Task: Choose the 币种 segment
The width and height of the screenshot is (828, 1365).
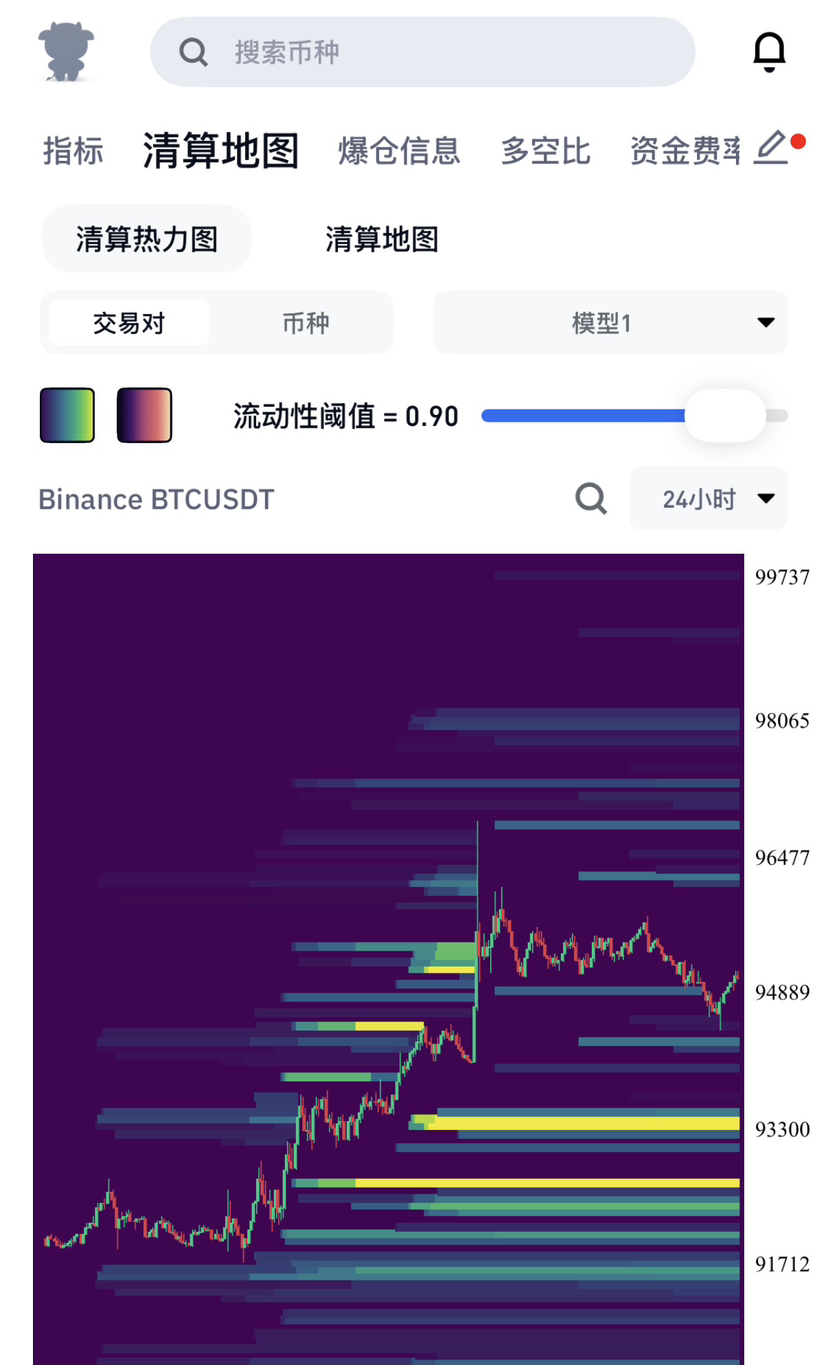Action: [x=305, y=323]
